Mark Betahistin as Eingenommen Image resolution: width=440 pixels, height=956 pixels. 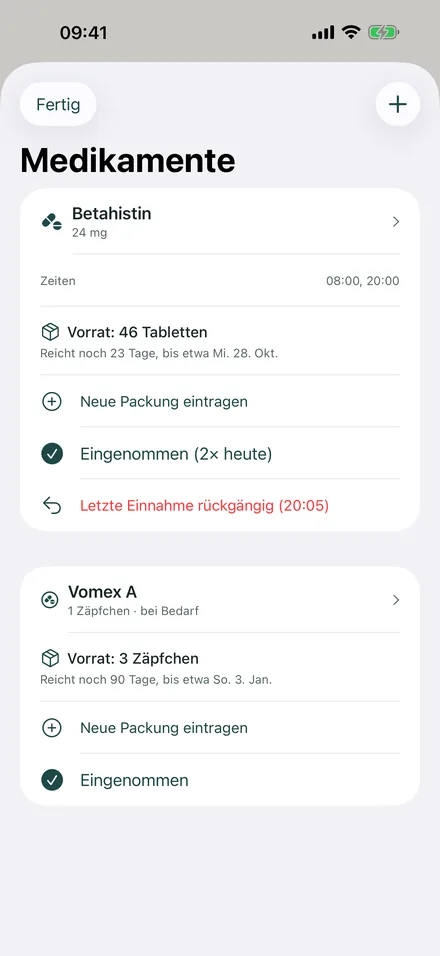pos(220,454)
